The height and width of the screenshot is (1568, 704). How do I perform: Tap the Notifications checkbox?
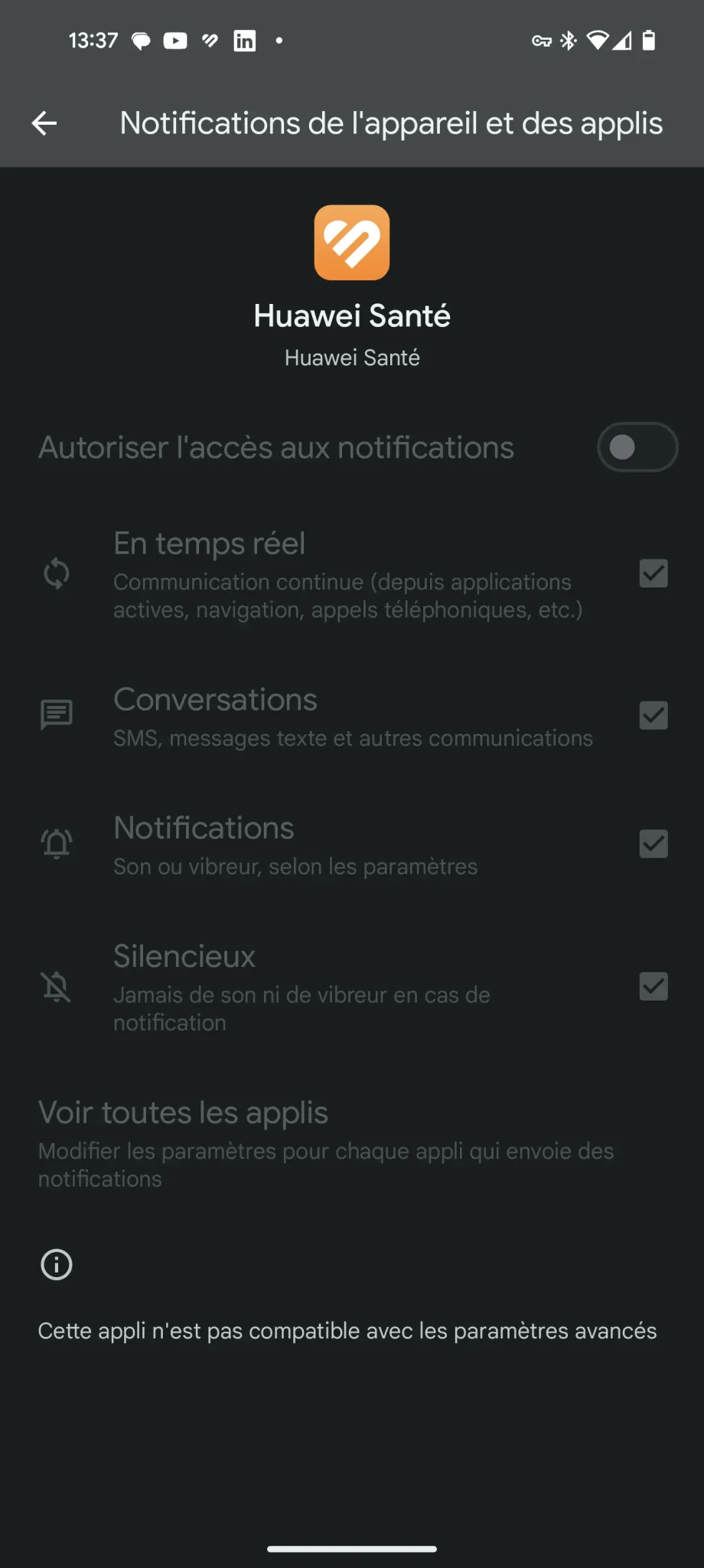(x=653, y=844)
